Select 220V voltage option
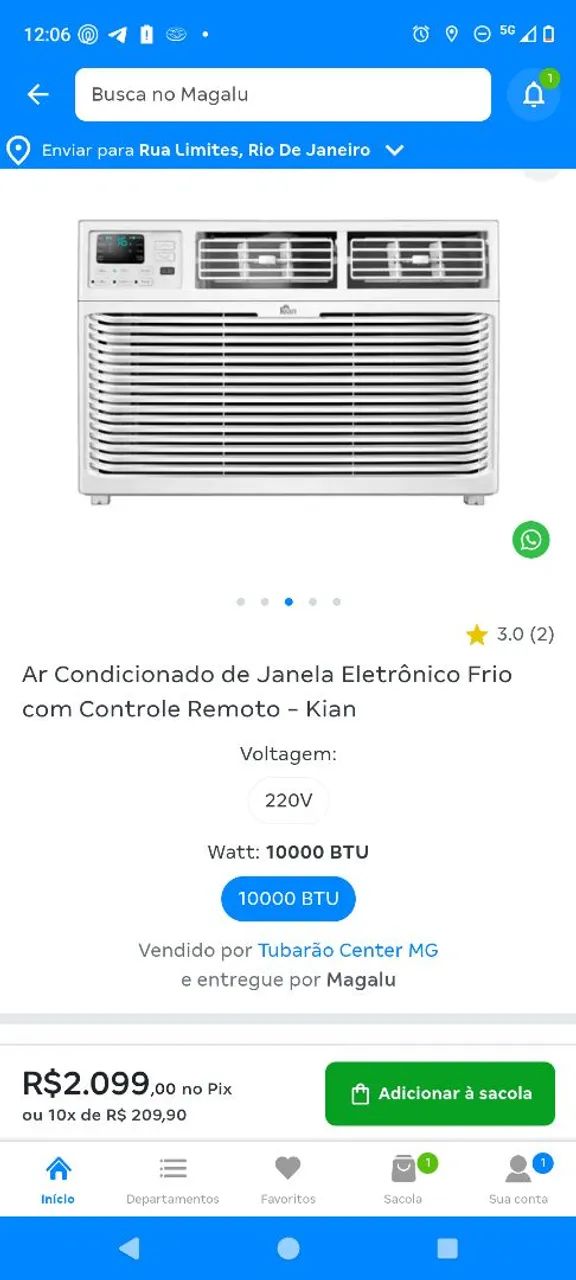 288,800
